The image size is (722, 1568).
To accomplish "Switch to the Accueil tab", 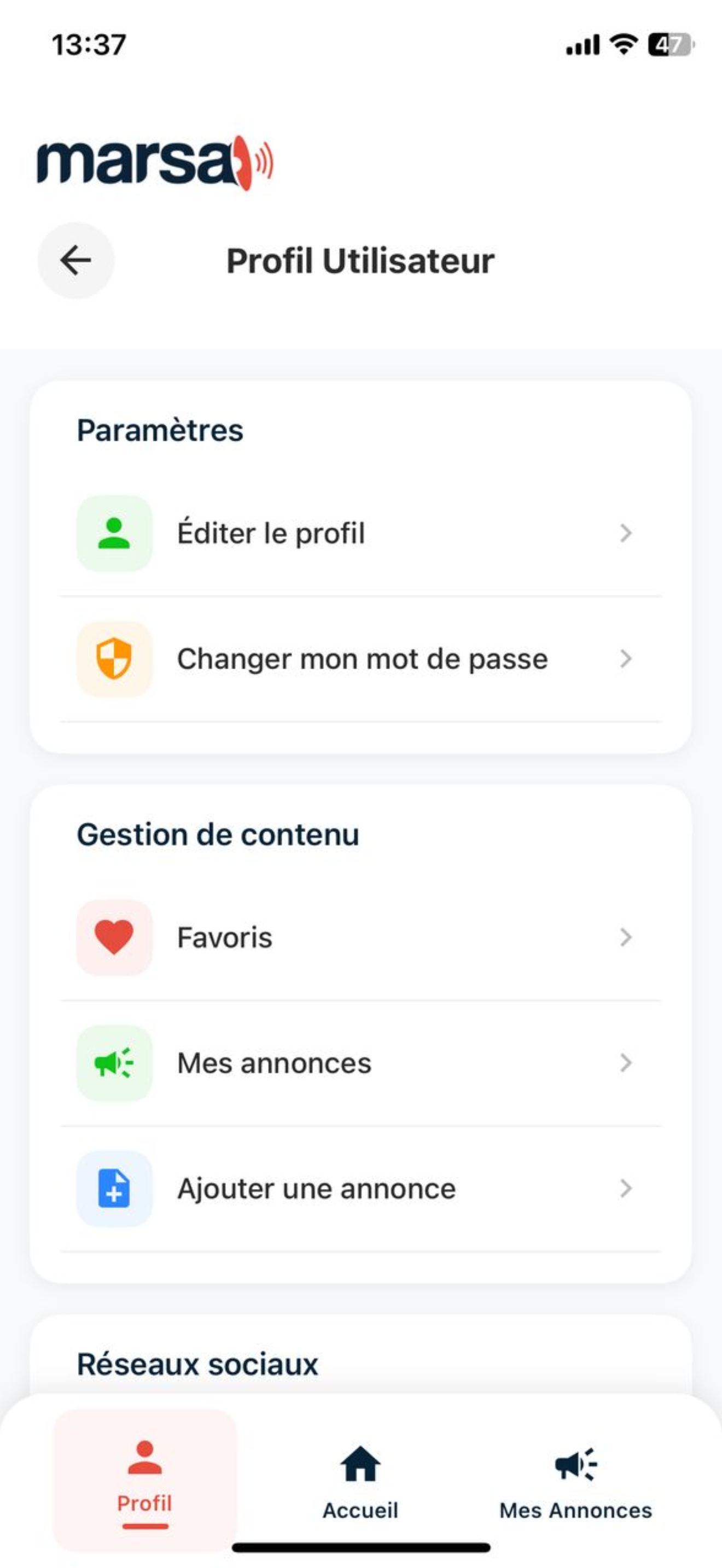I will tap(360, 1482).
